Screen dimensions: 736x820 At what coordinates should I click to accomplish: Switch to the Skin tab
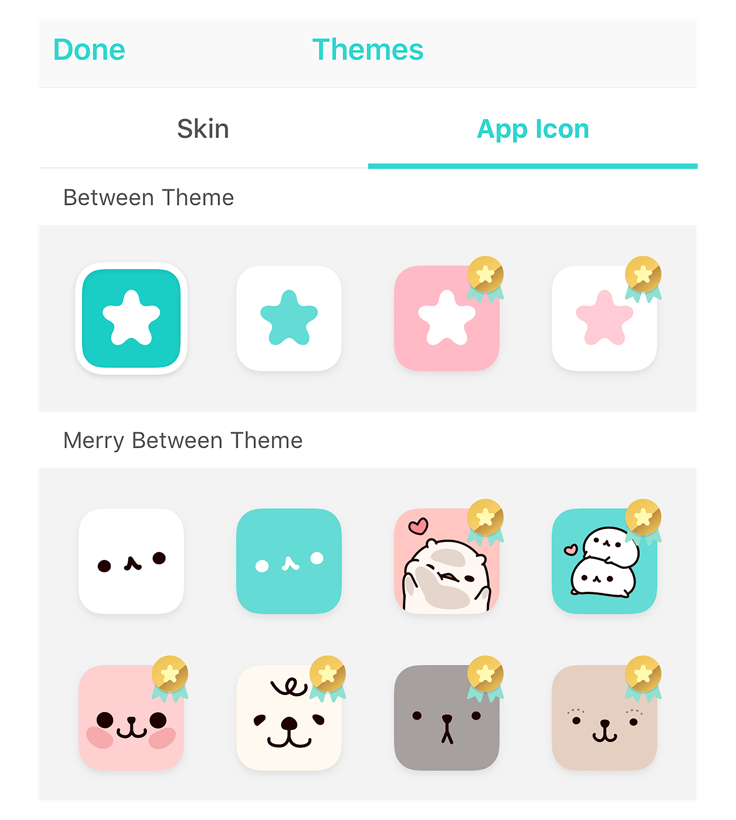pyautogui.click(x=203, y=129)
